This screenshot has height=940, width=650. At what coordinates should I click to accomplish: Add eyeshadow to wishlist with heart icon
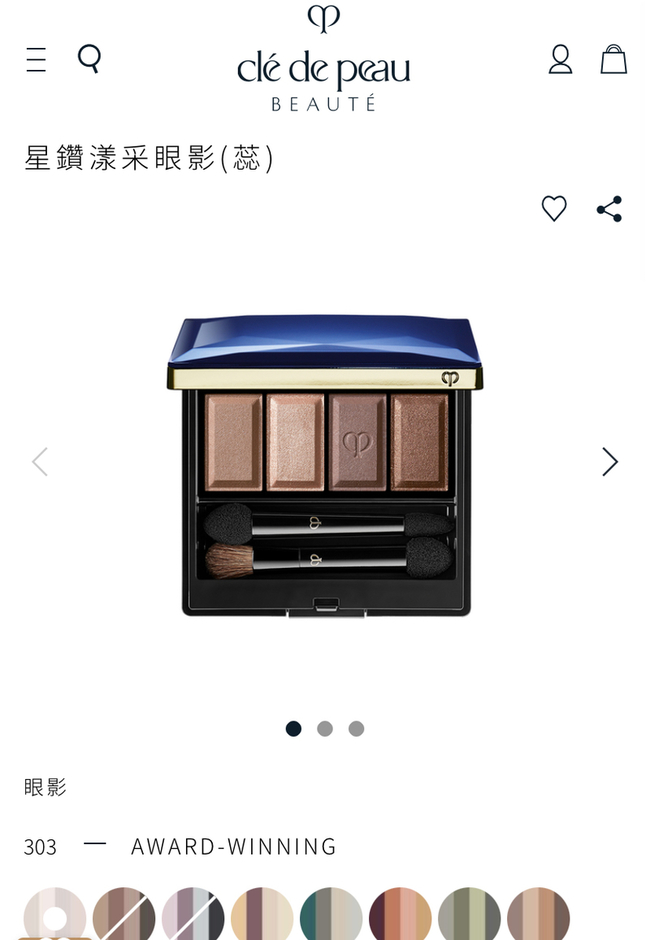(x=554, y=208)
